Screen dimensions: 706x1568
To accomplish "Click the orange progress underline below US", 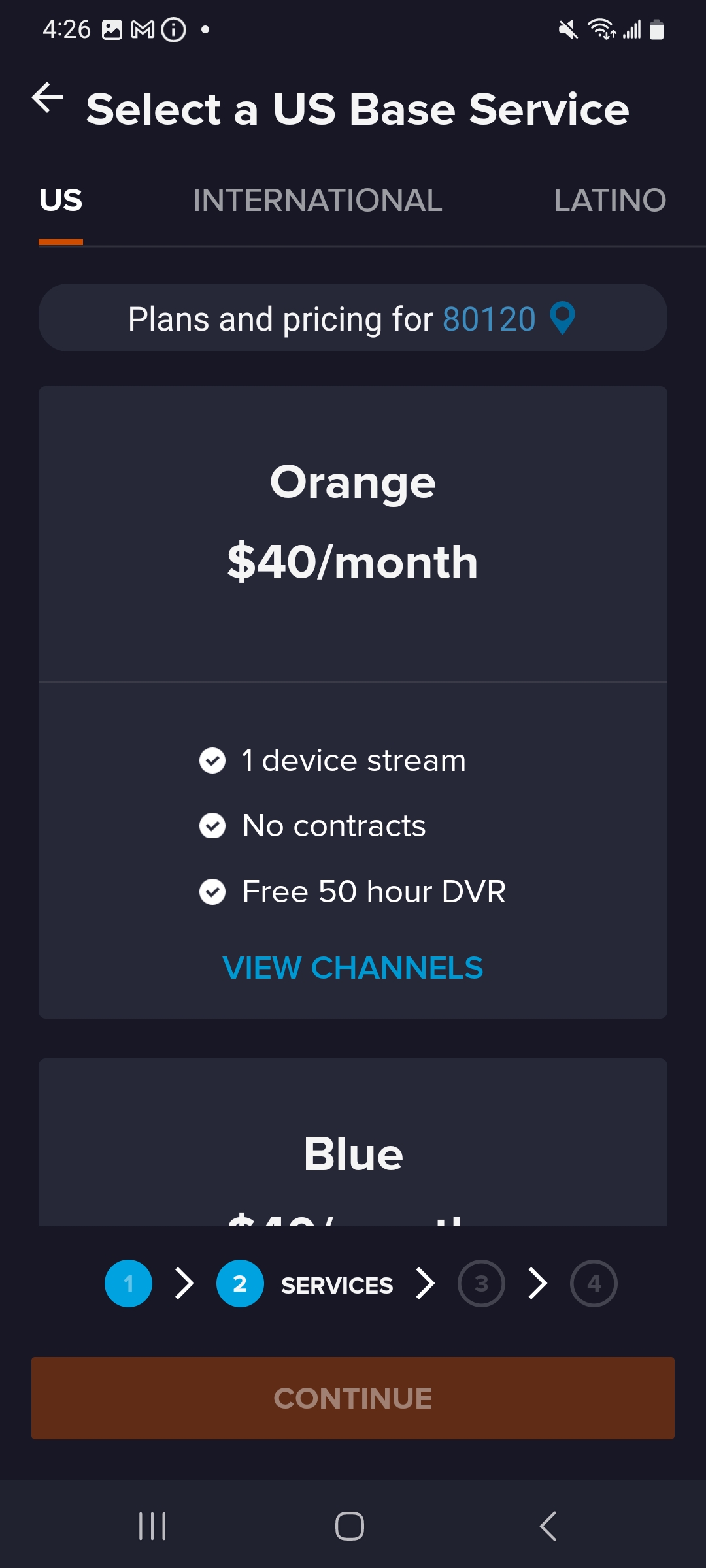I will [61, 242].
